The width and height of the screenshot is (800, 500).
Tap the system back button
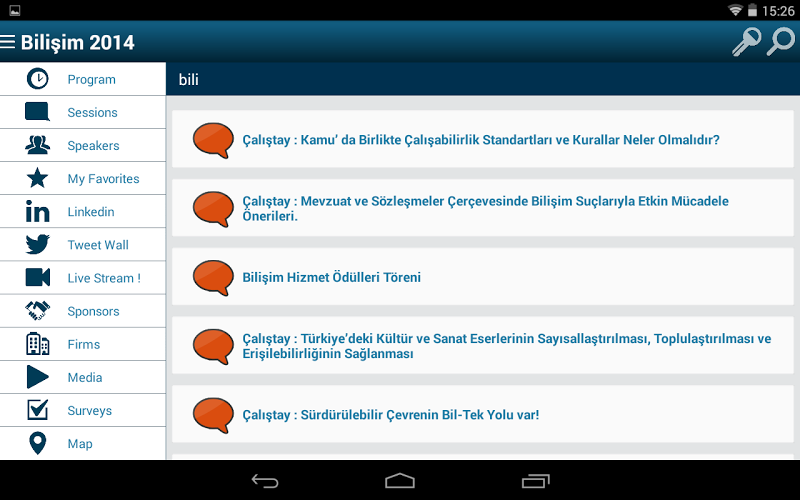click(x=265, y=481)
